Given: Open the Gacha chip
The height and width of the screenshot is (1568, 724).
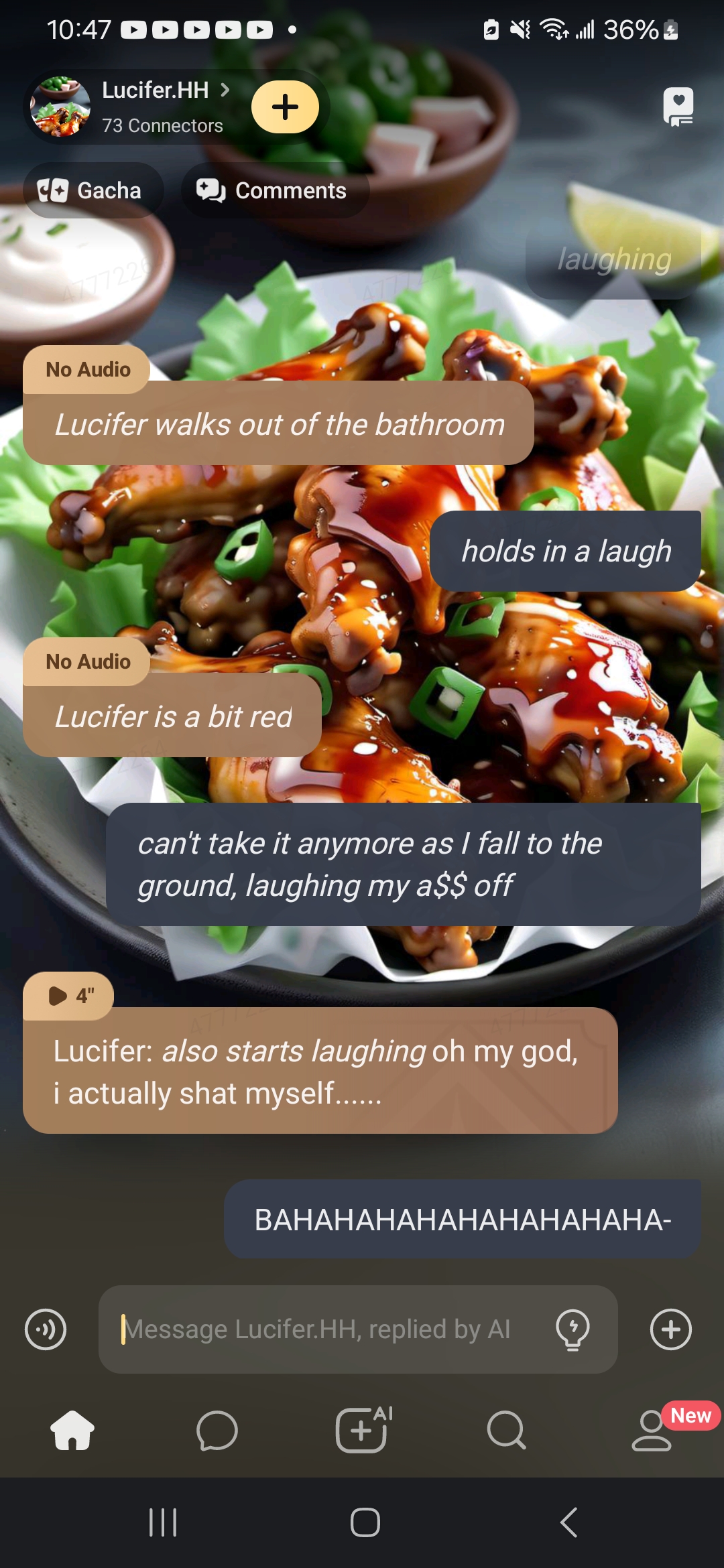Looking at the screenshot, I should click(90, 190).
